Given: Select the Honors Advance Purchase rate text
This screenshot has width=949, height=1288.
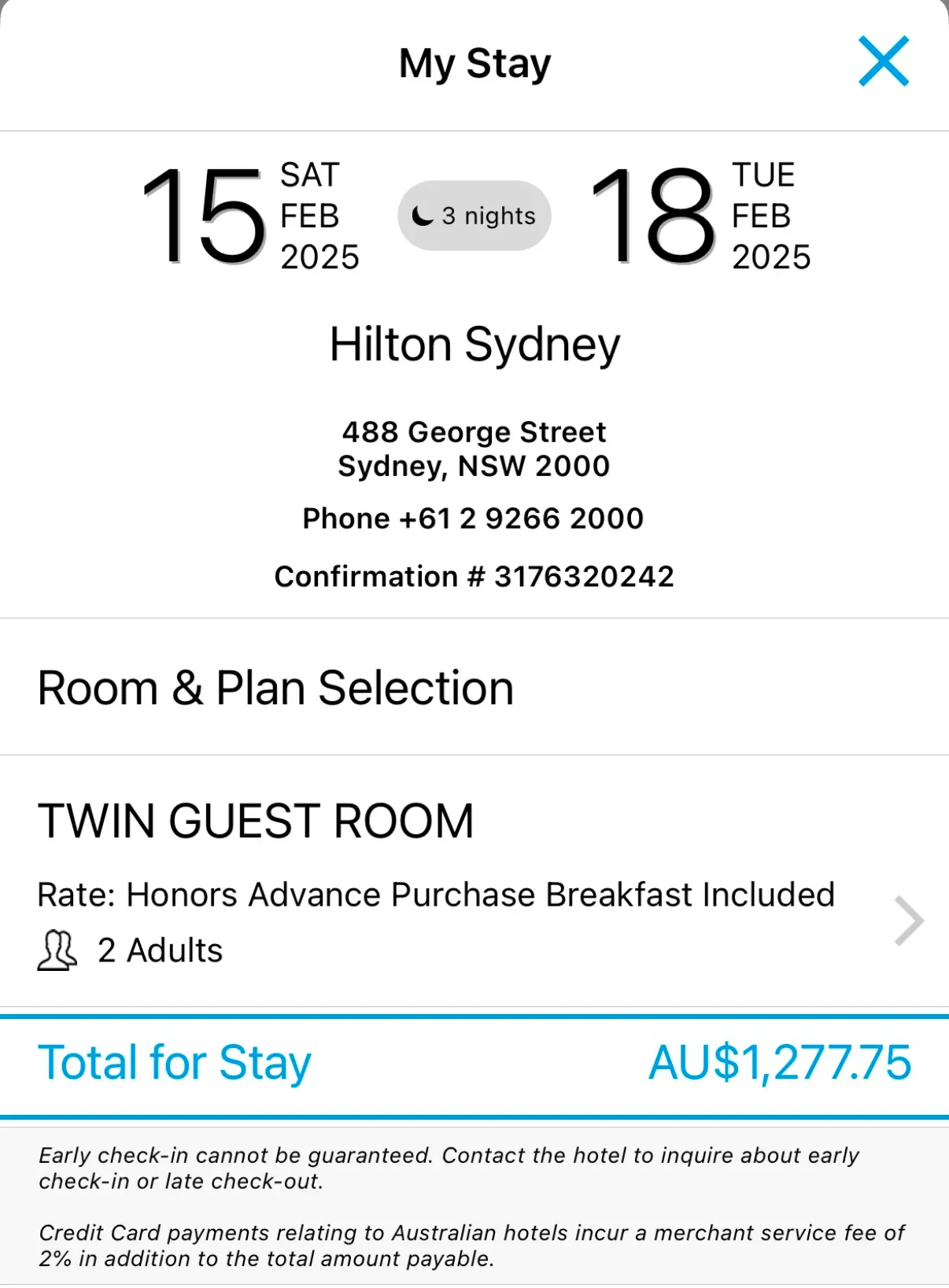Looking at the screenshot, I should (436, 894).
